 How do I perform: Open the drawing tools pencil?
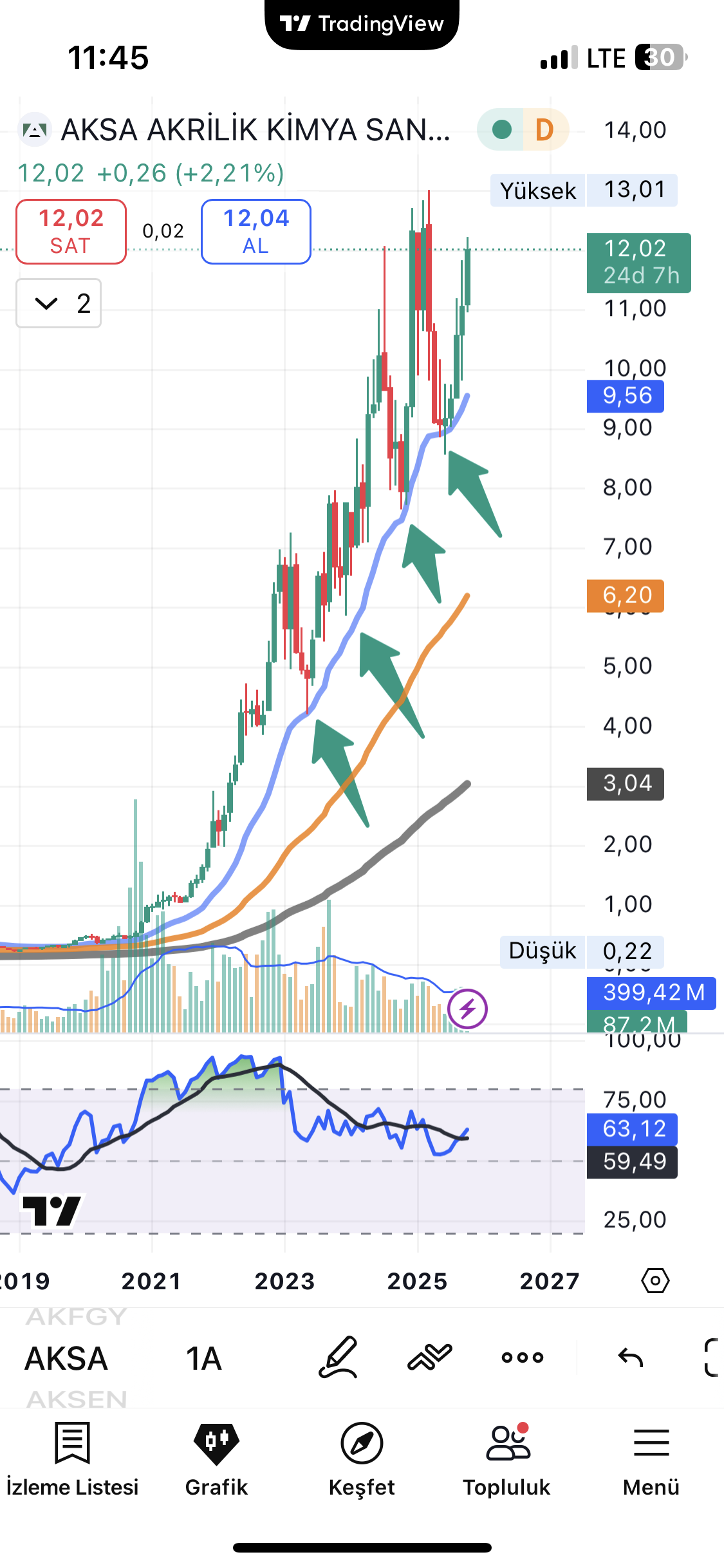[338, 1357]
